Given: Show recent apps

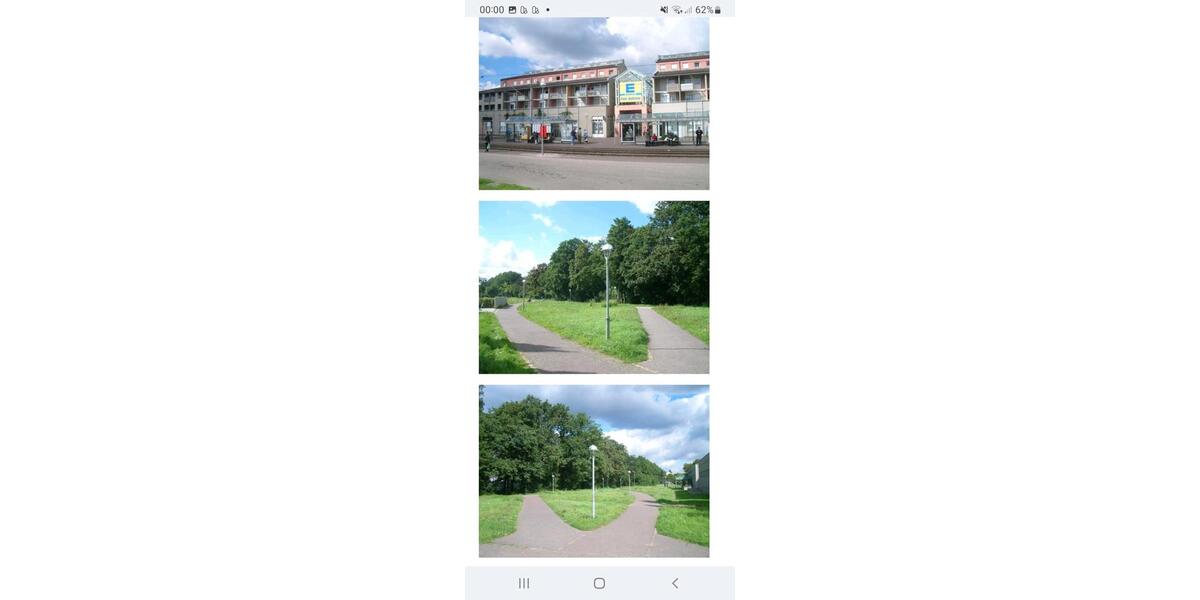Looking at the screenshot, I should pyautogui.click(x=524, y=583).
